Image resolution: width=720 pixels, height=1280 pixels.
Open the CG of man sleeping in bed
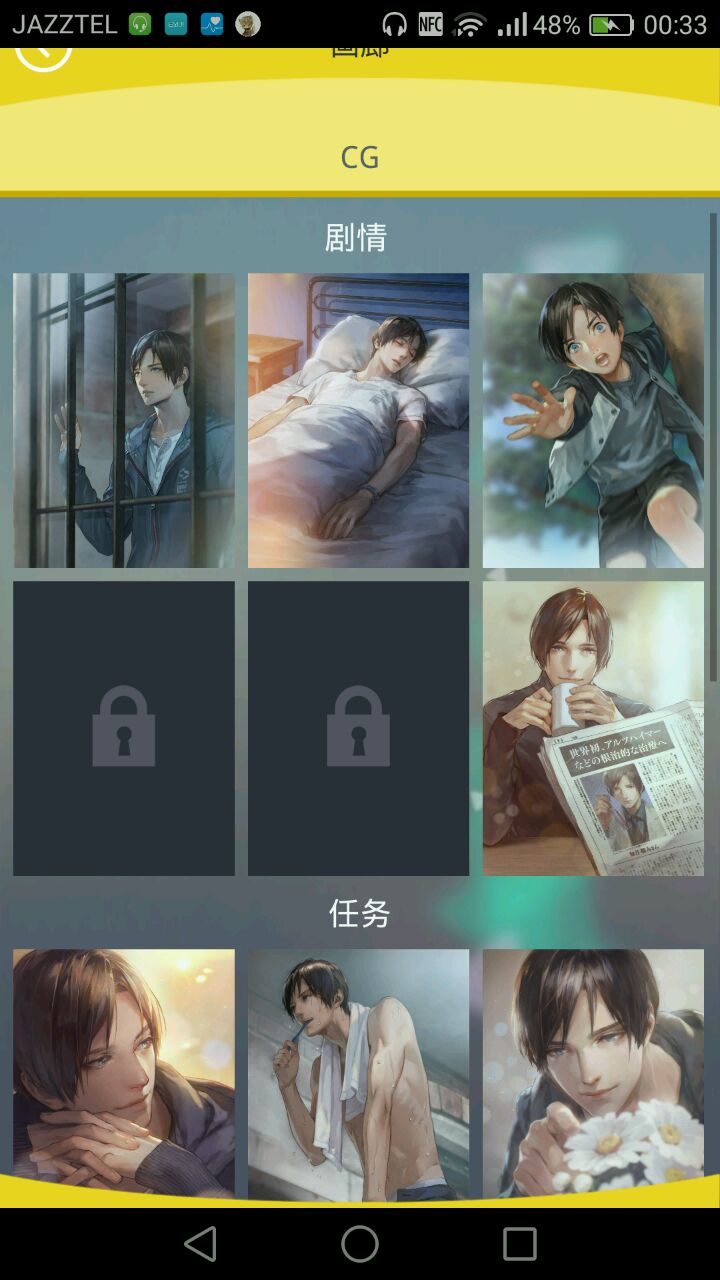pyautogui.click(x=358, y=420)
